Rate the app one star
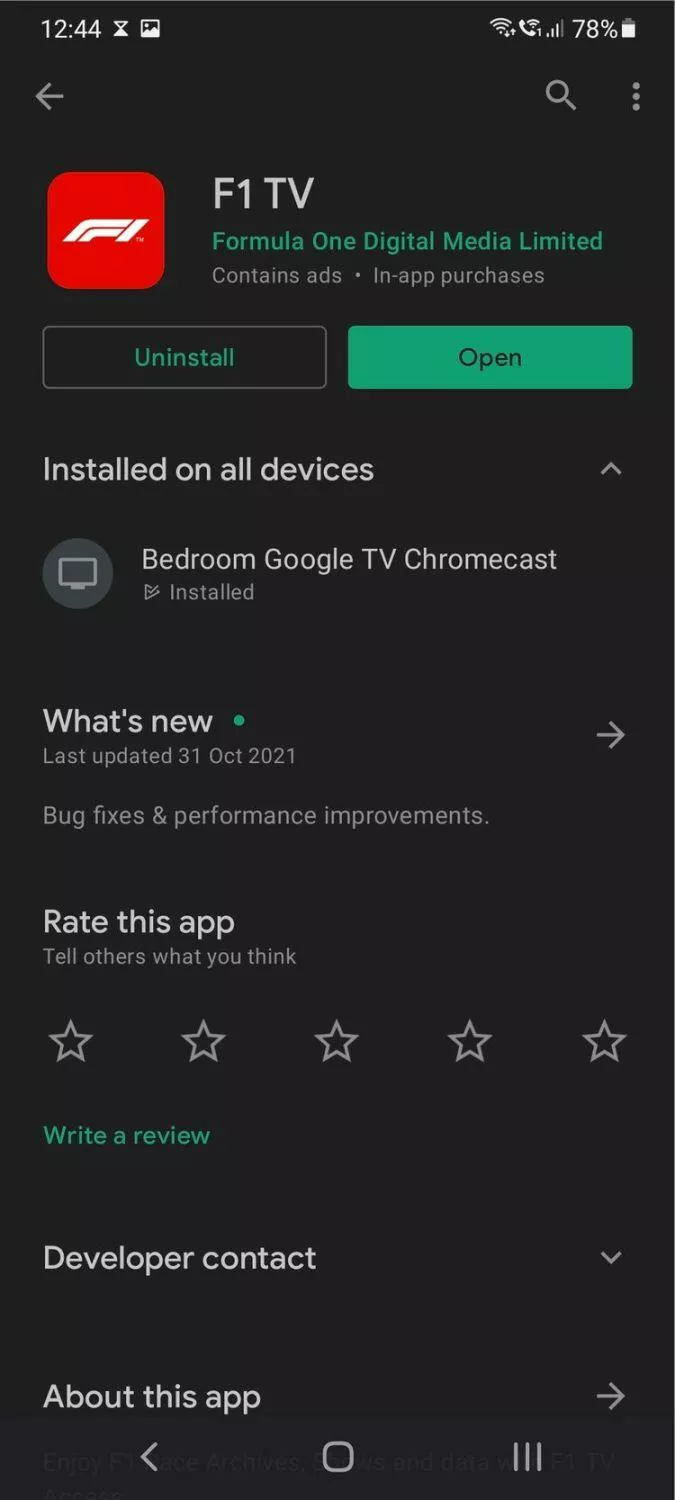The height and width of the screenshot is (1500, 675). coord(71,1042)
